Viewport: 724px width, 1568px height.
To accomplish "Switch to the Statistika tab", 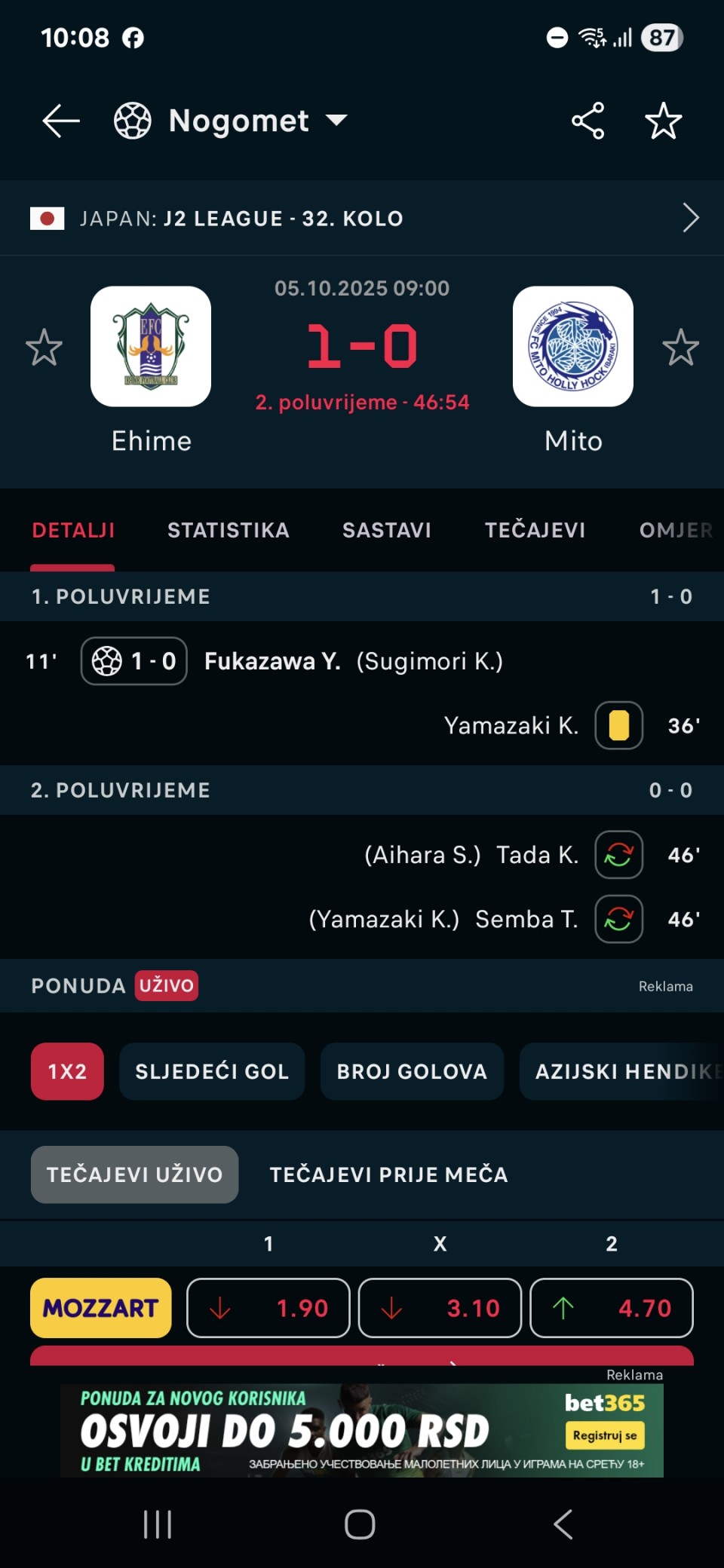I will click(228, 531).
